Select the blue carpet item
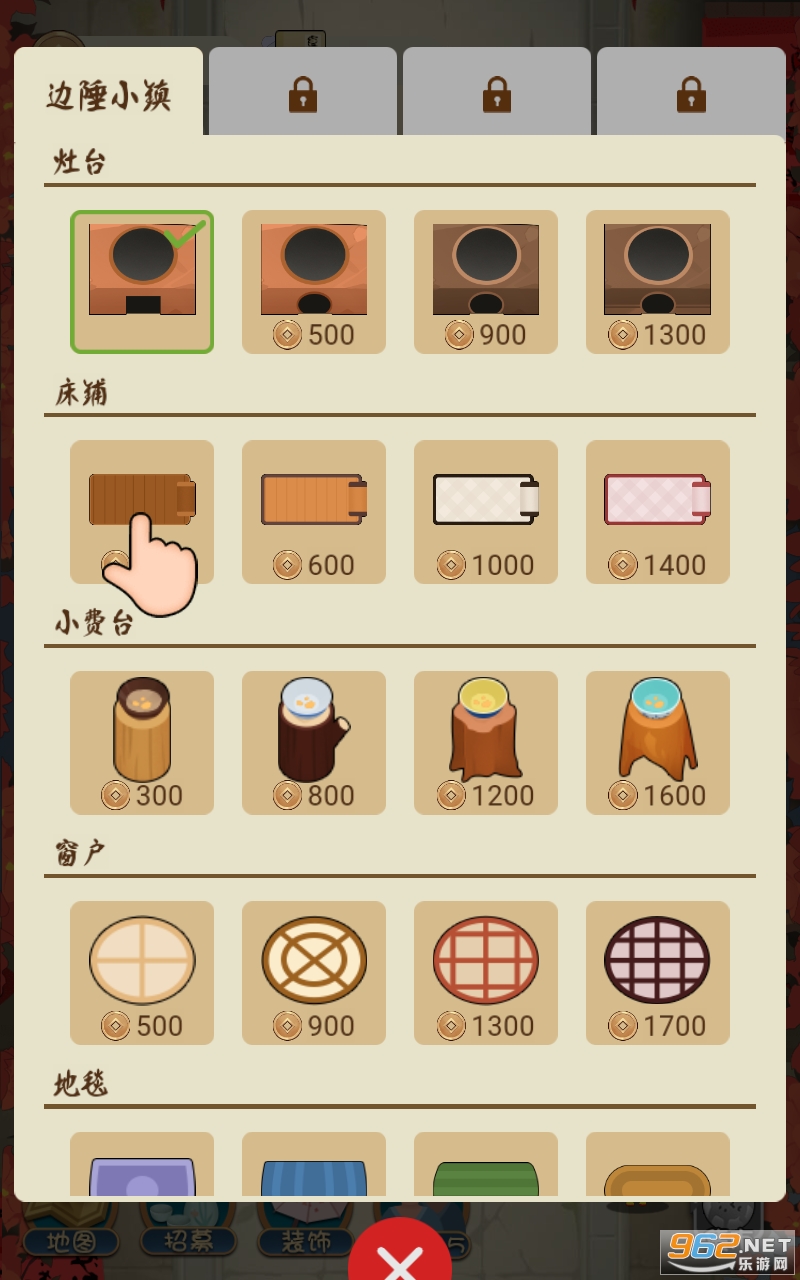 click(314, 1167)
